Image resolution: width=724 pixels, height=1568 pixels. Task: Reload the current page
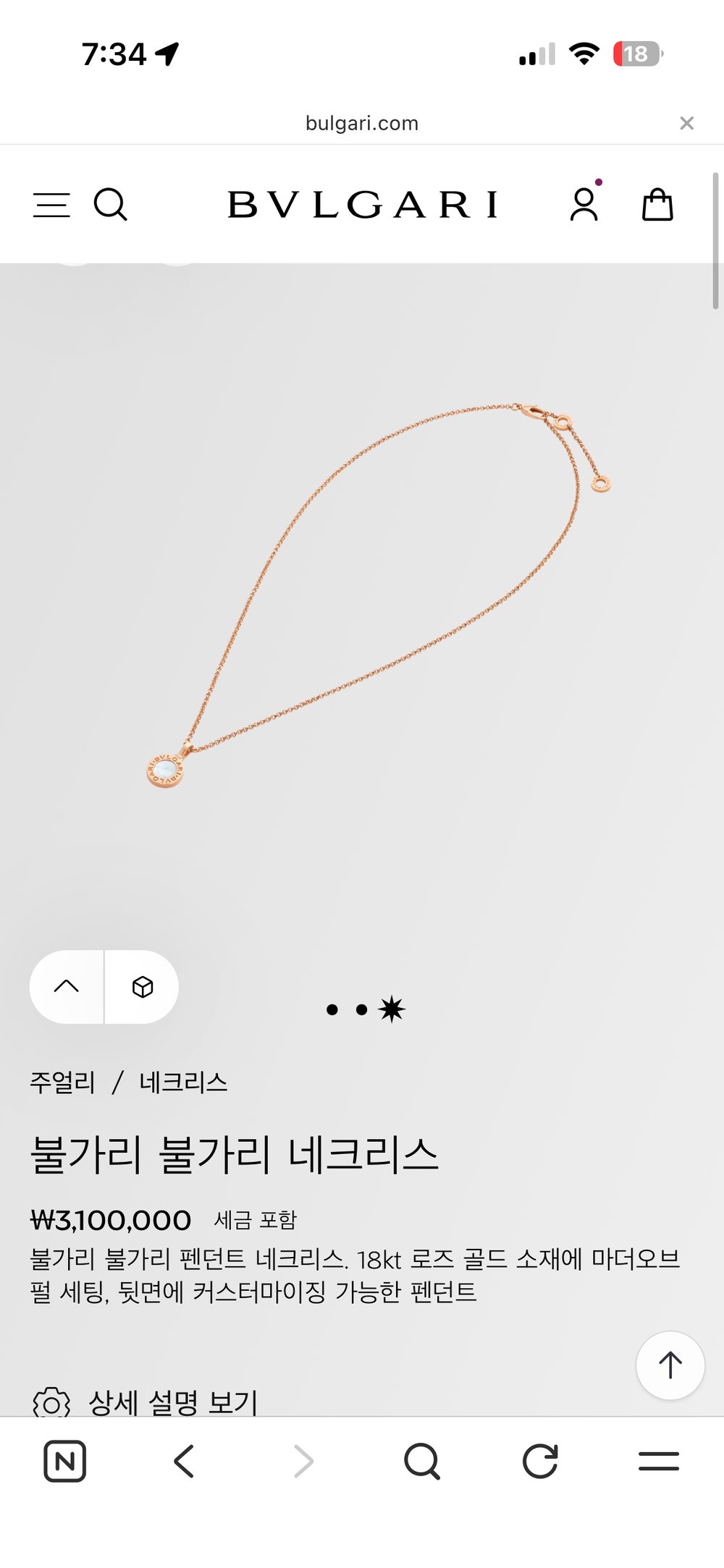coord(540,1461)
